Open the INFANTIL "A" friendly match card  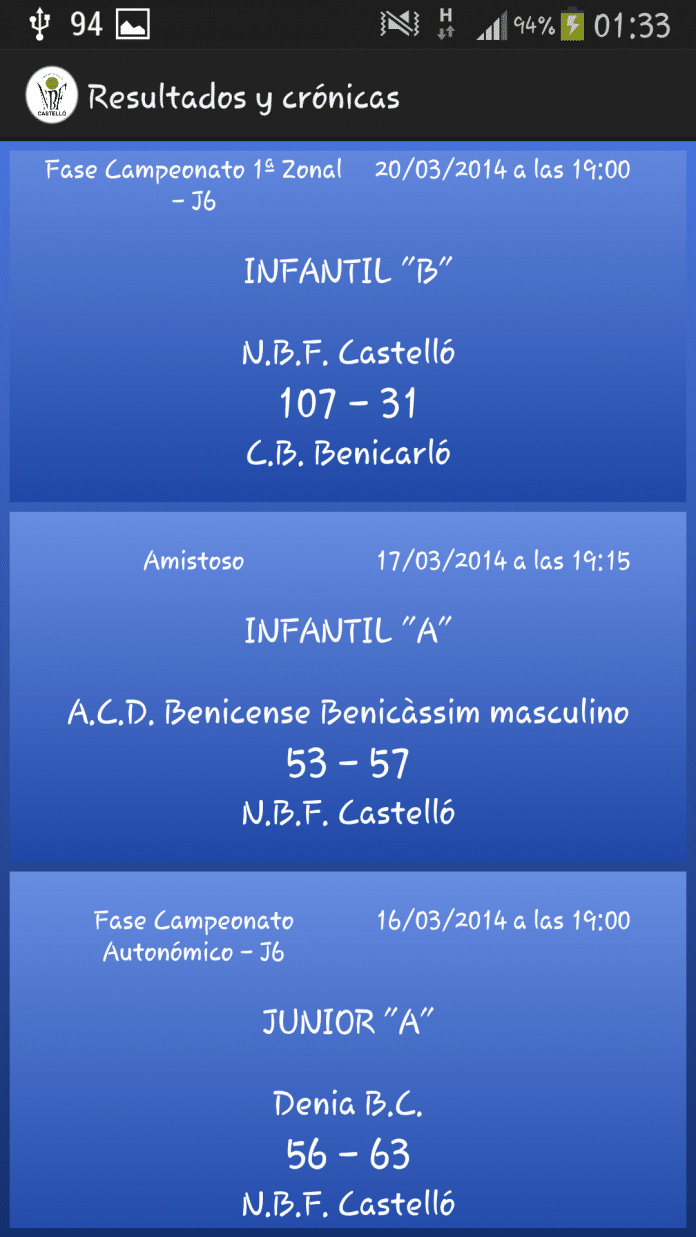tap(348, 686)
